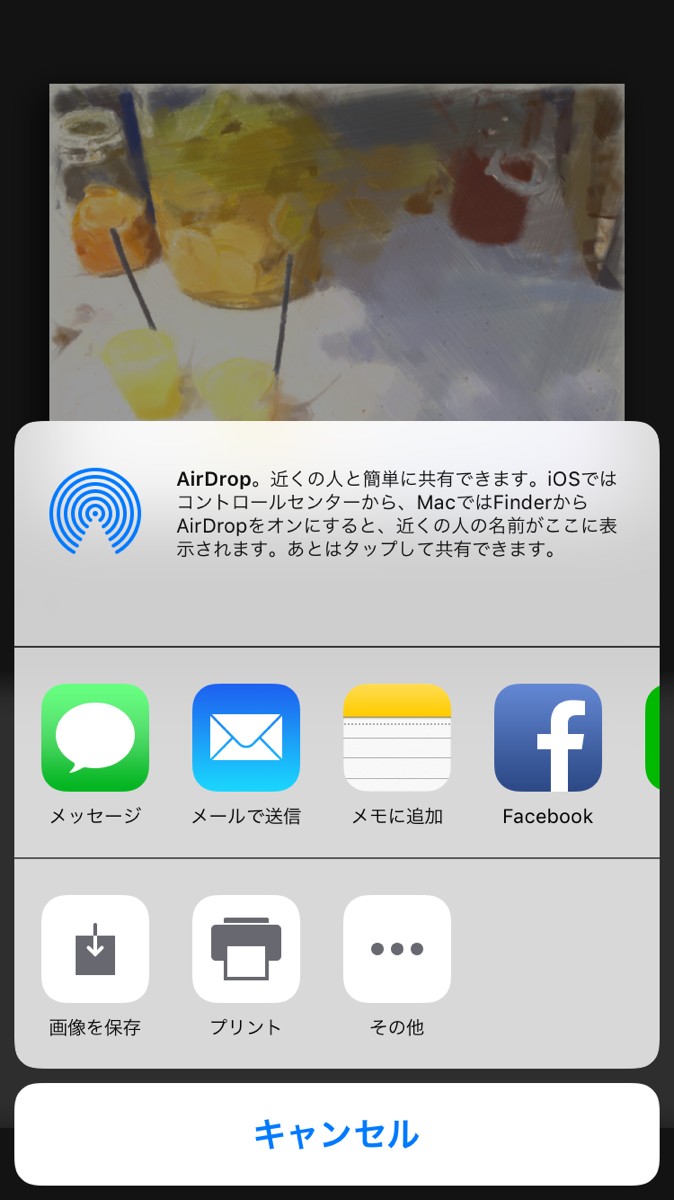Image resolution: width=674 pixels, height=1200 pixels.
Task: Cancel the share sheet (キャンセル)
Action: pyautogui.click(x=337, y=1134)
